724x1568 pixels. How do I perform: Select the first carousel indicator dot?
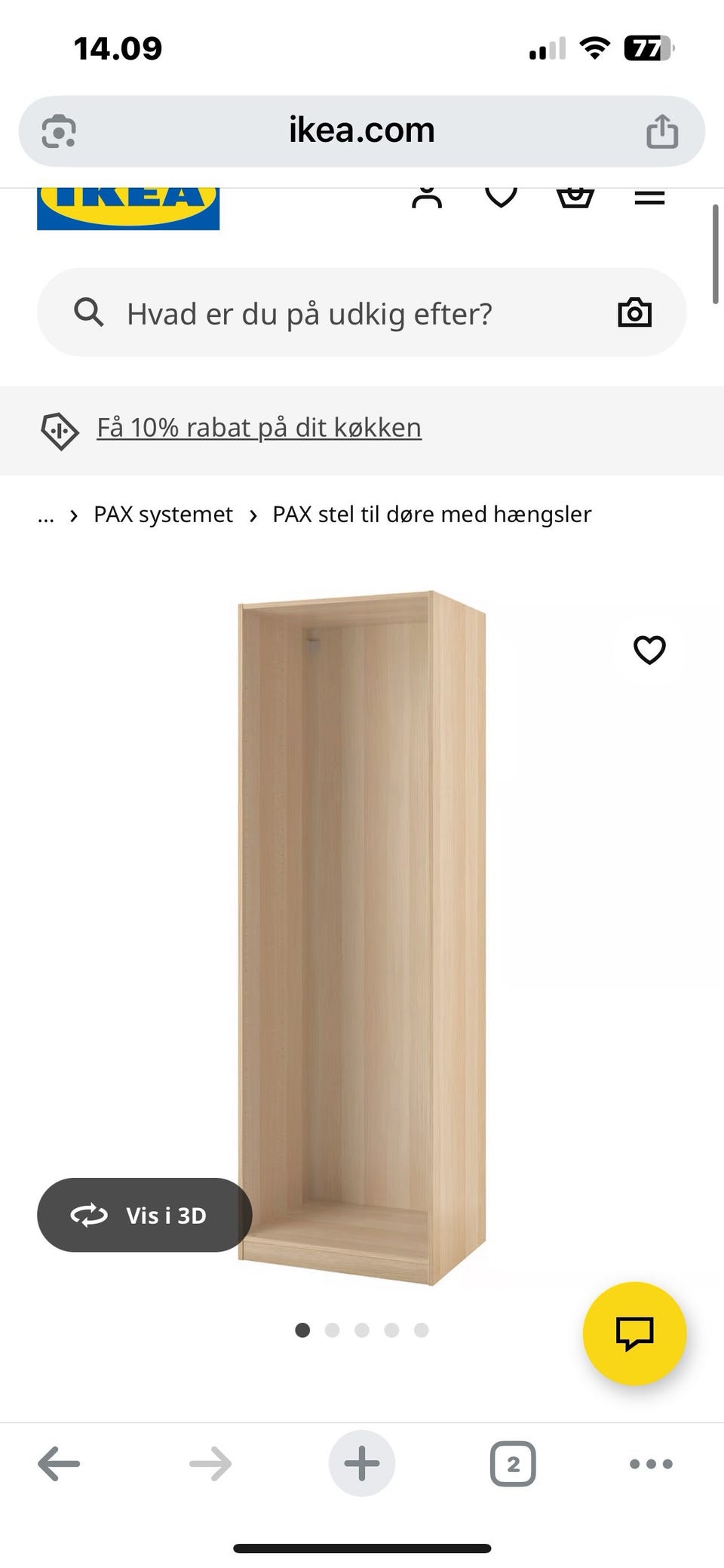click(x=302, y=1330)
